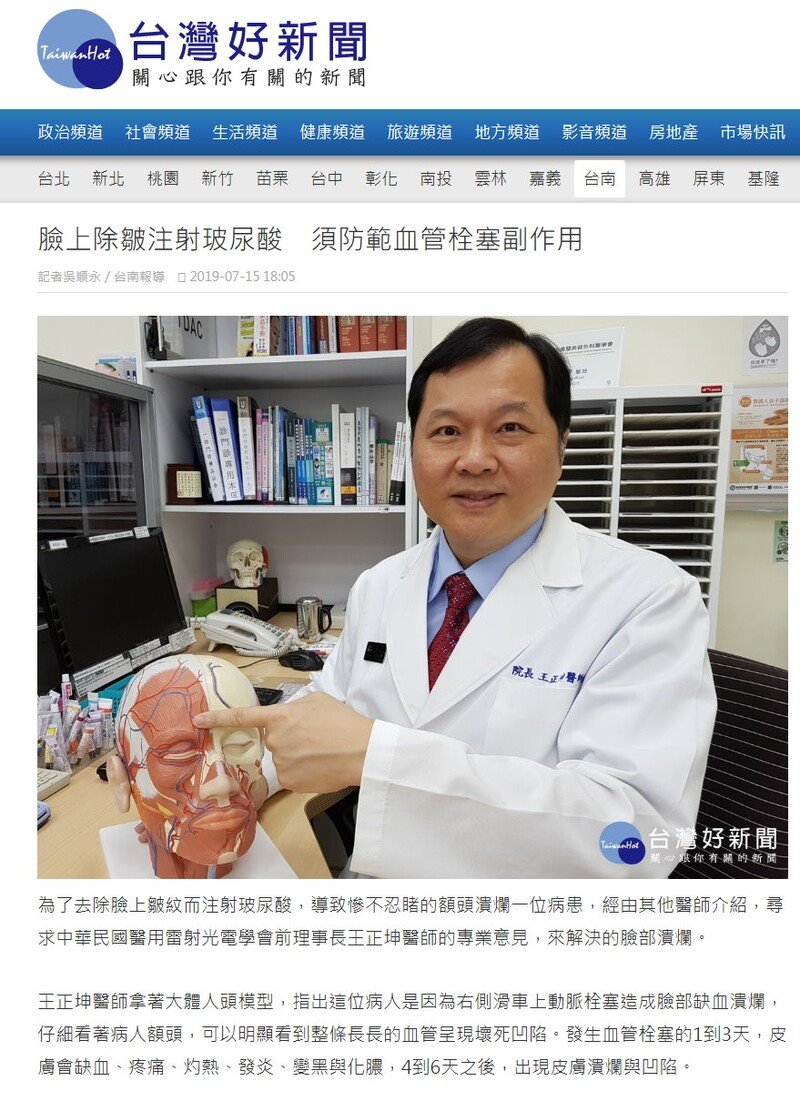Switch to the 新北 region

pyautogui.click(x=108, y=179)
